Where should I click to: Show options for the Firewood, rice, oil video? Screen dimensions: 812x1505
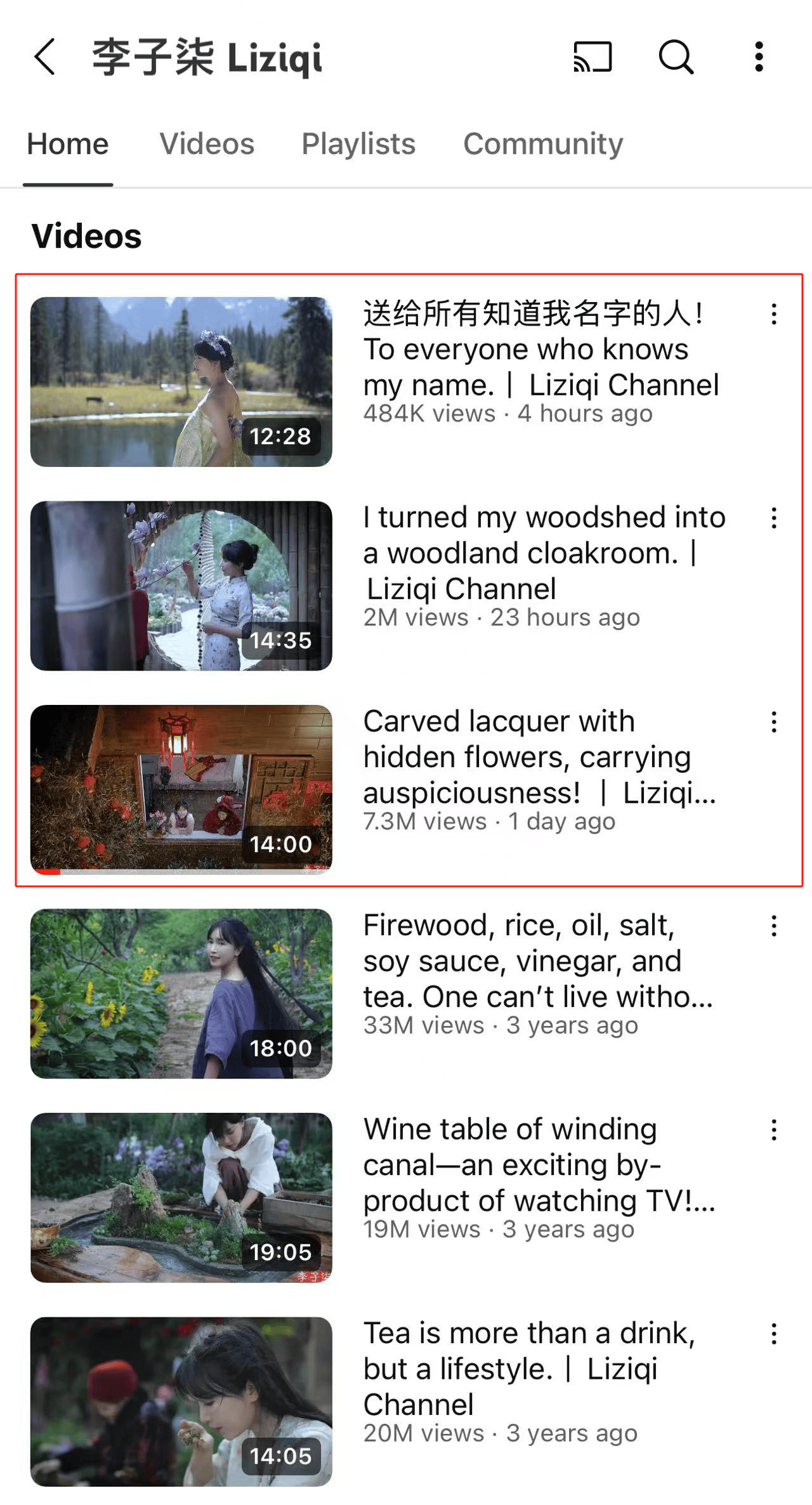click(x=774, y=926)
